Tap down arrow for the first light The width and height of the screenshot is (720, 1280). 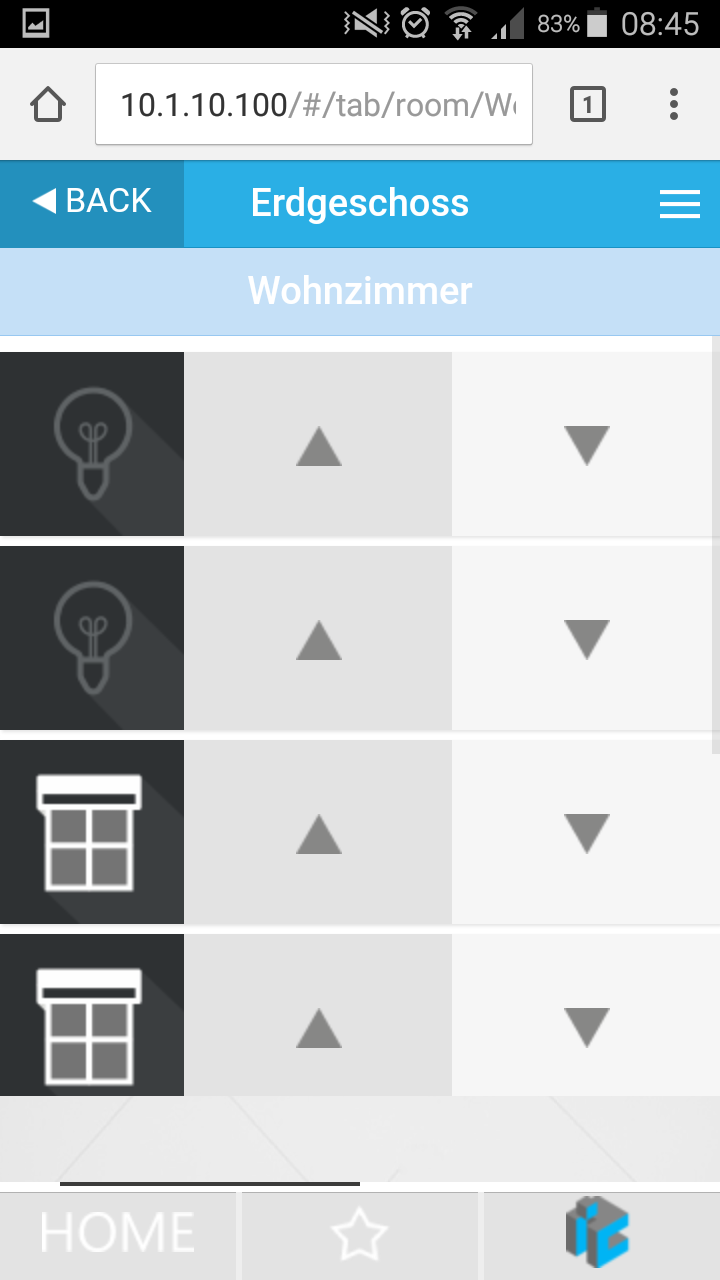pyautogui.click(x=586, y=444)
